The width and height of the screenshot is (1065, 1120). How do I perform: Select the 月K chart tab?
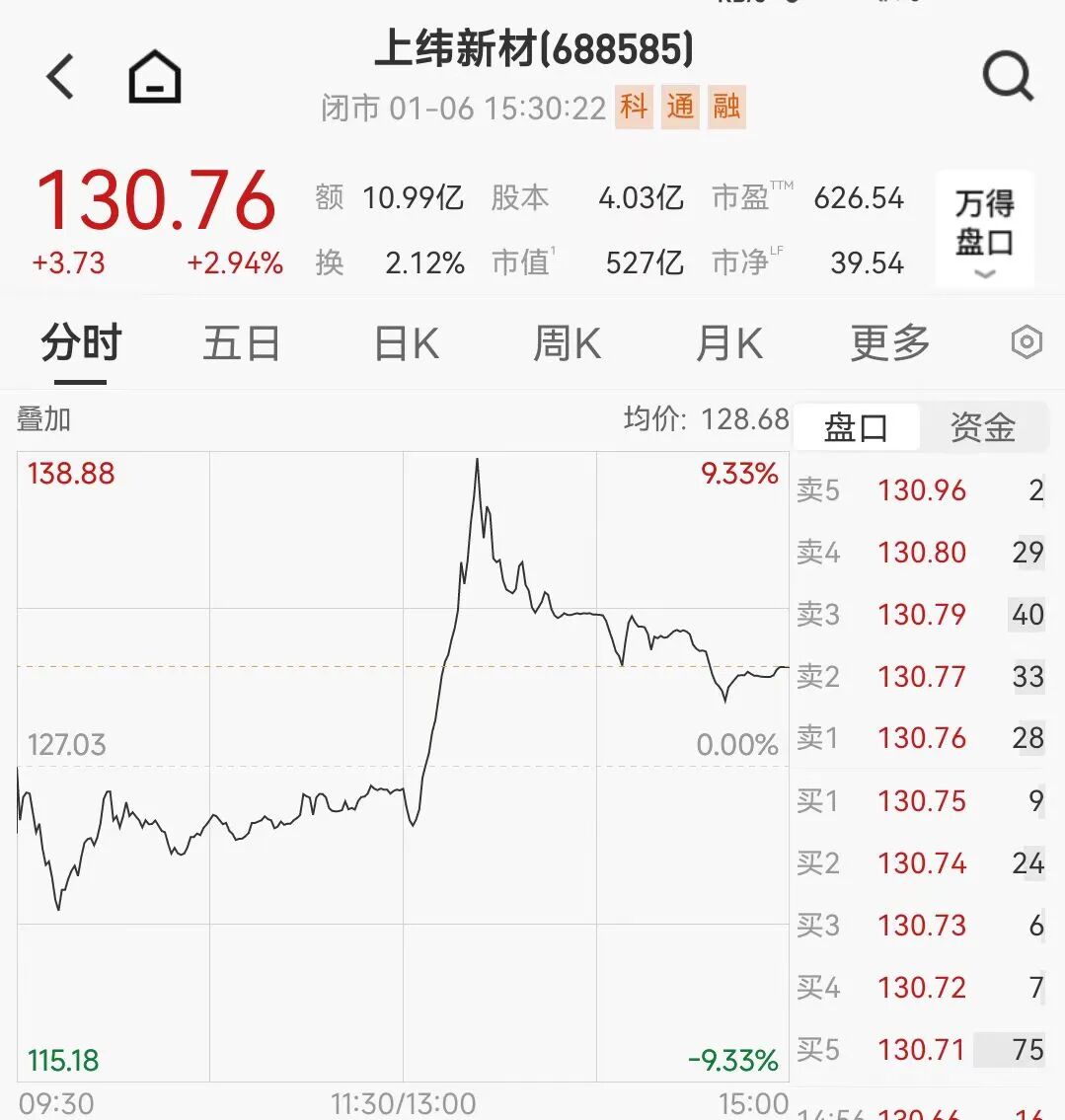point(728,343)
